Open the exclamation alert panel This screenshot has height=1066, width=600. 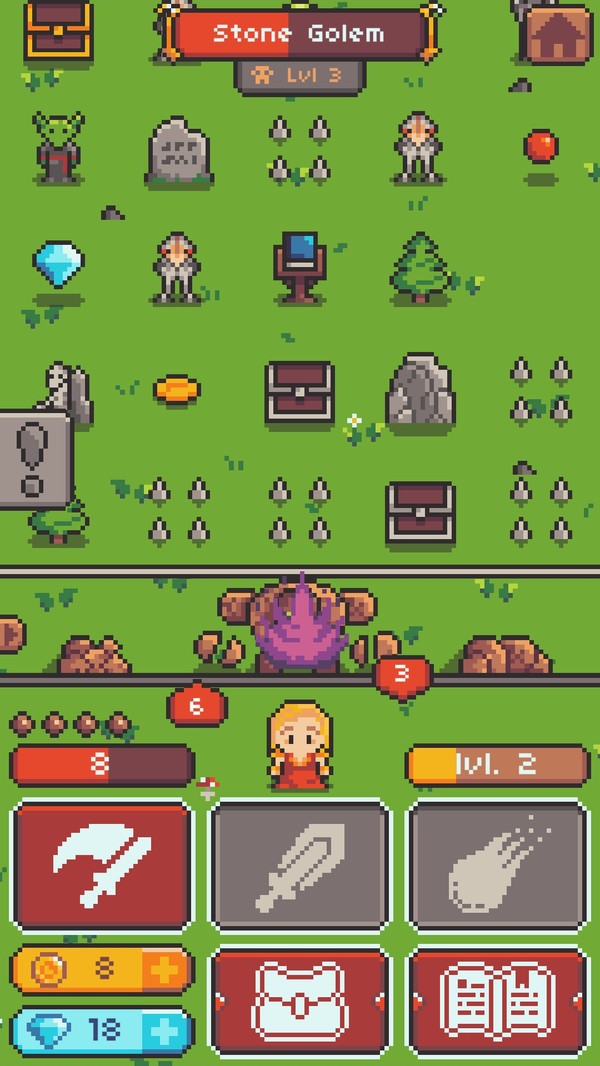34,459
